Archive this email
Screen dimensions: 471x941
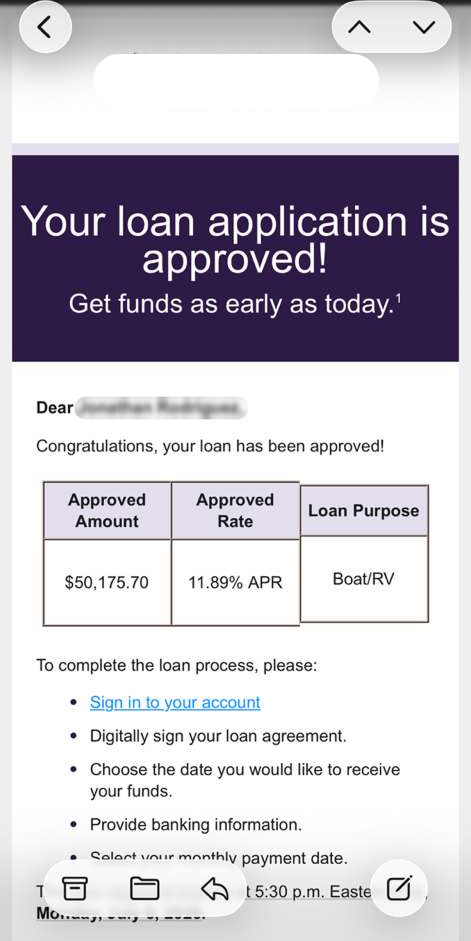[x=76, y=888]
